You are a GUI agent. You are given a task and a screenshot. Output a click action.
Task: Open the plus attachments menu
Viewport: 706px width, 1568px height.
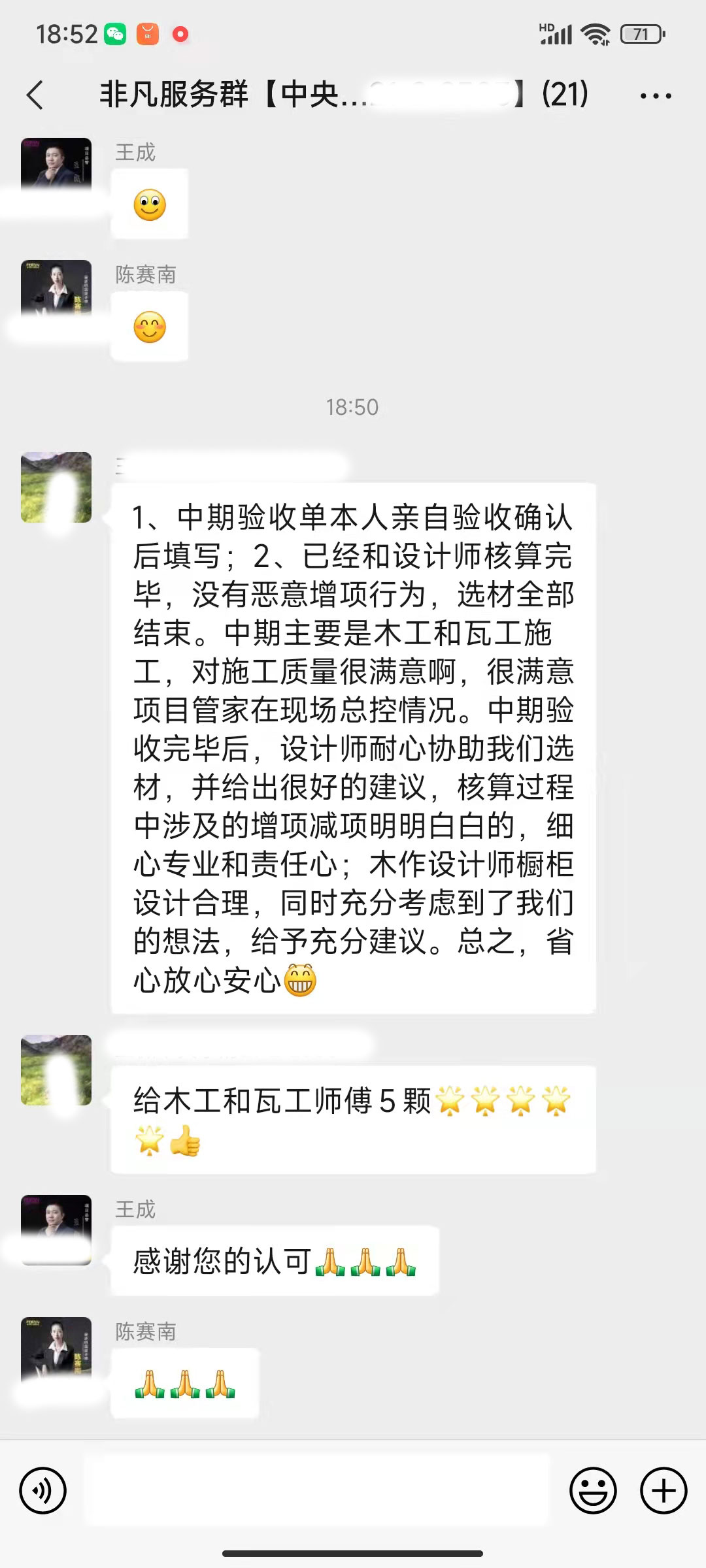click(x=663, y=1490)
